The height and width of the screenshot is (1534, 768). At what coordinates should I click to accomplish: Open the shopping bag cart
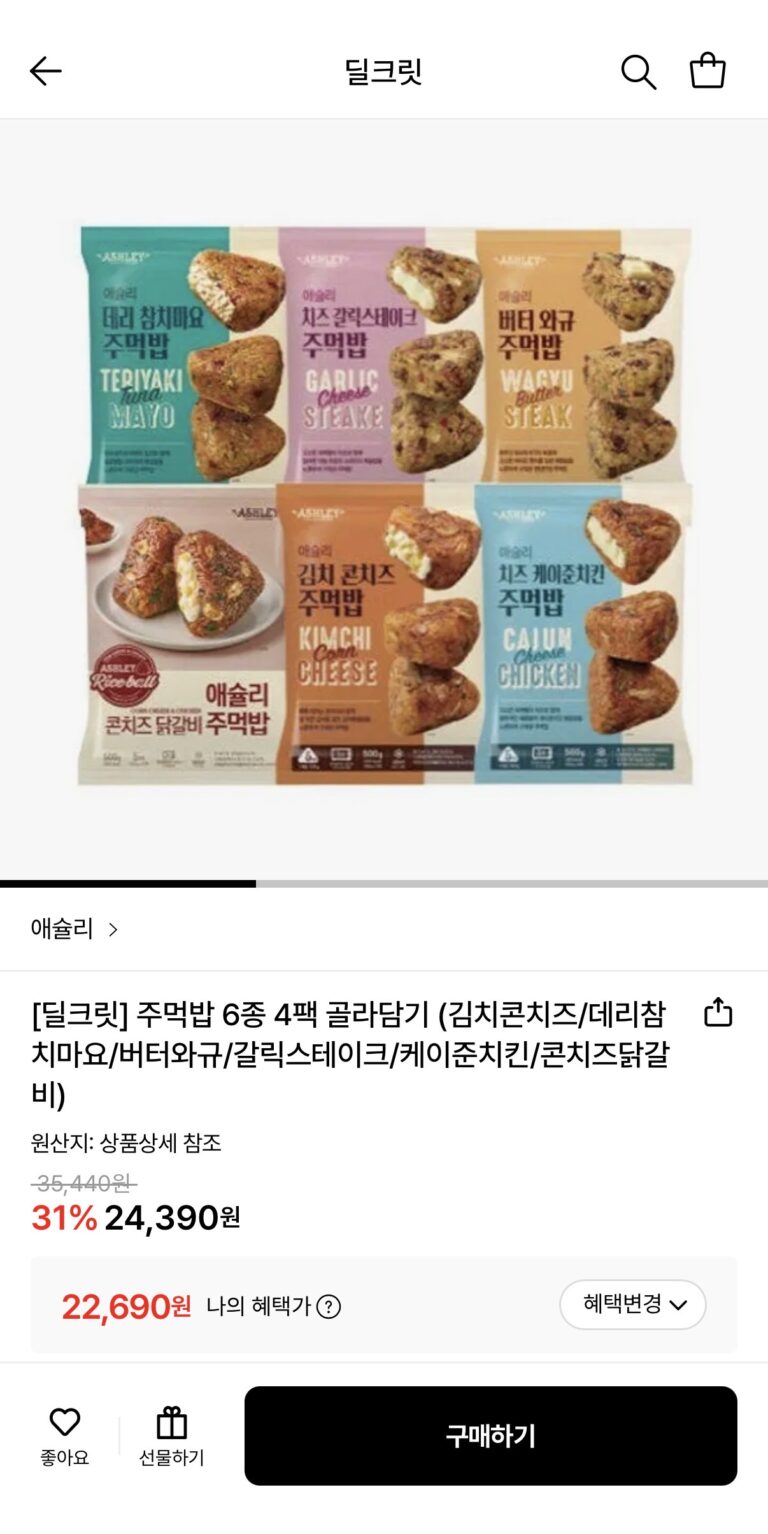(707, 71)
